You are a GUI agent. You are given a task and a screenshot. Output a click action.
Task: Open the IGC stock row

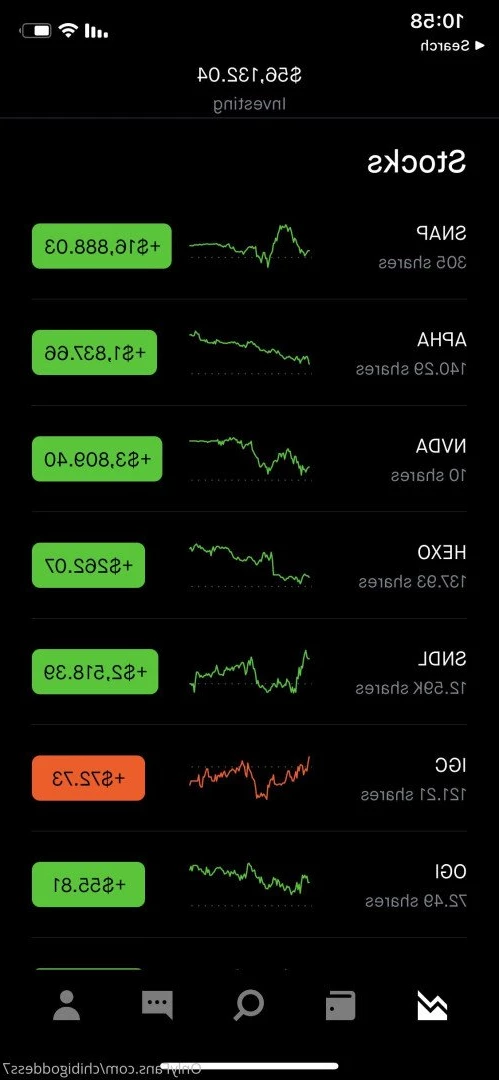point(249,778)
